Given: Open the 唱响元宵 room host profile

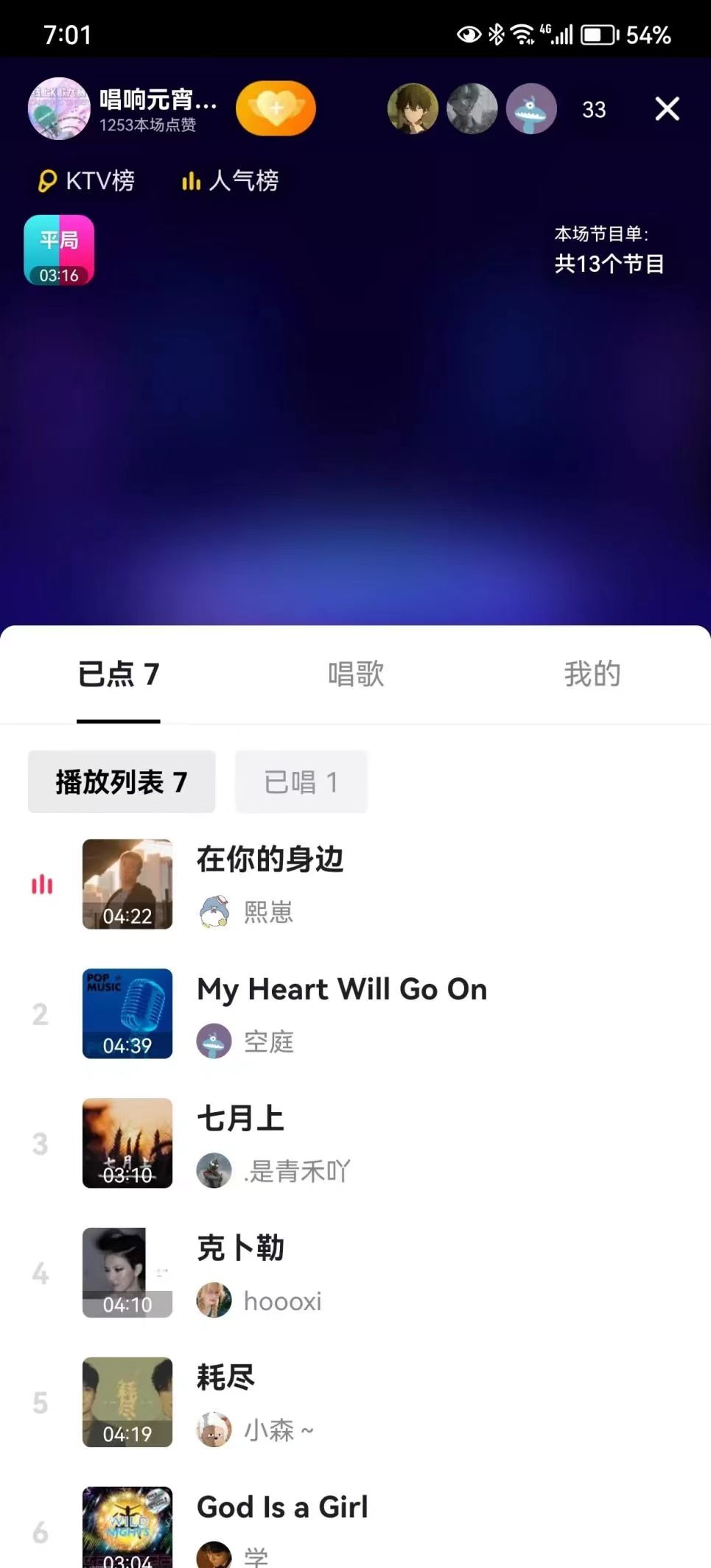Looking at the screenshot, I should tap(59, 109).
